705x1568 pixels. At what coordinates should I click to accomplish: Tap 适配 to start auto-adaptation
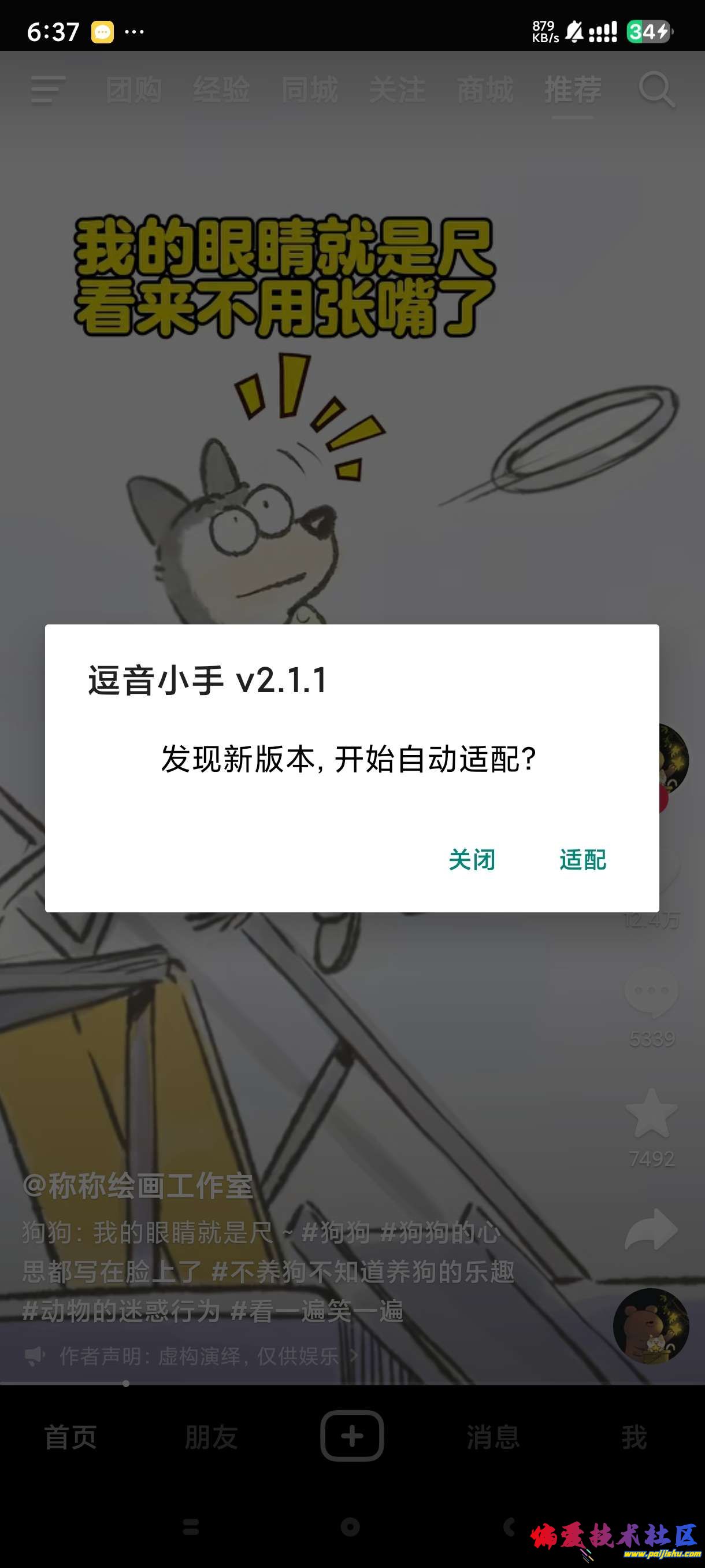[582, 860]
